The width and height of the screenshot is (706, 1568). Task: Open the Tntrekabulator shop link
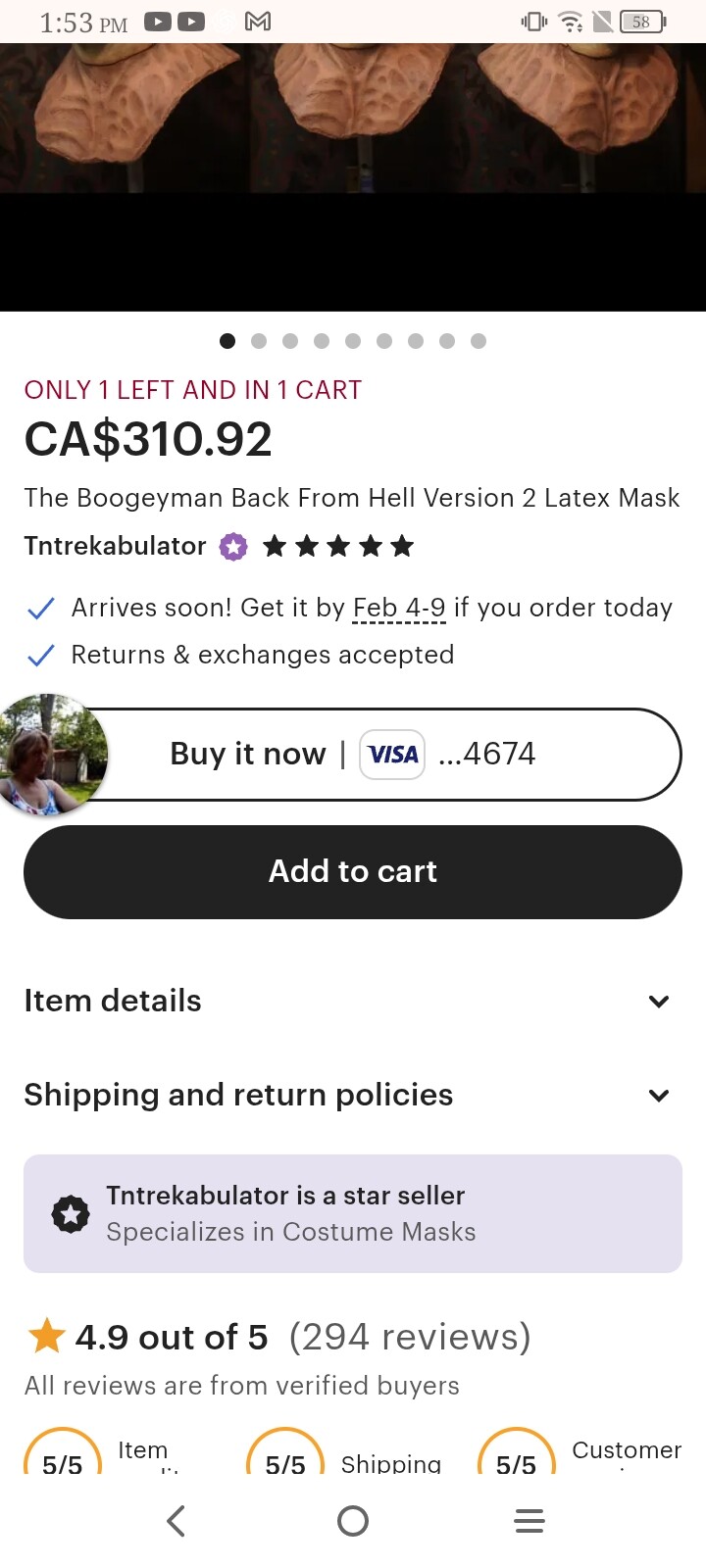coord(115,546)
